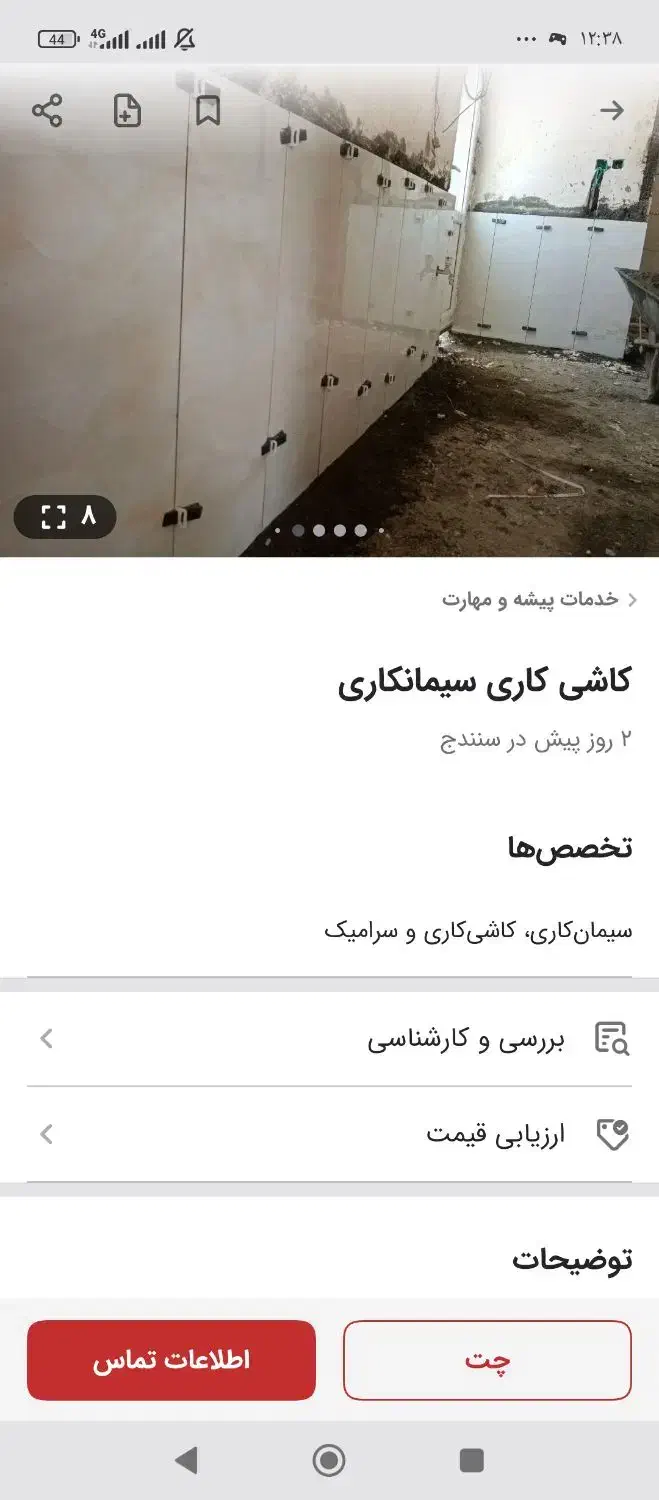This screenshot has width=659, height=1500.
Task: Go to the system home screen
Action: (329, 1461)
